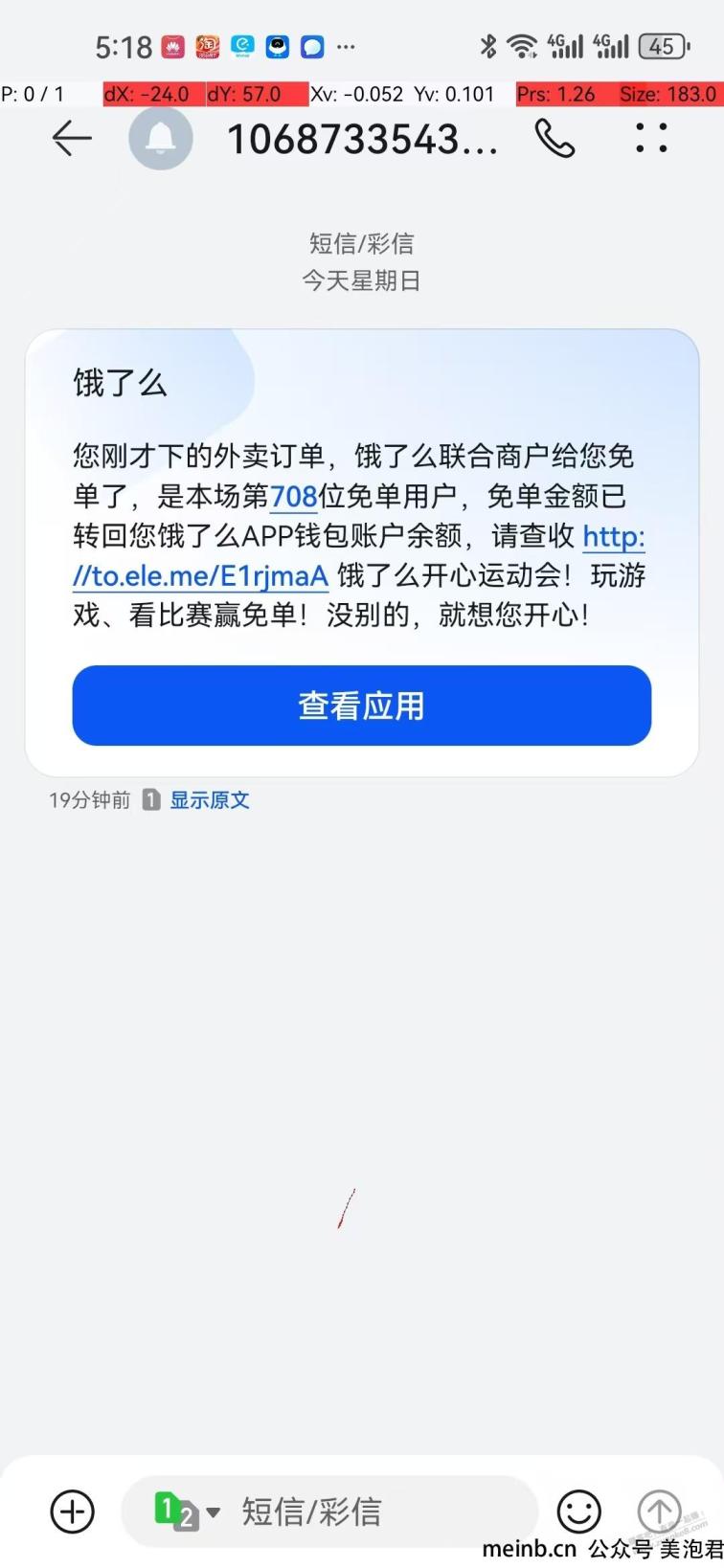
Task: Show original text via 显示原文
Action: tap(210, 800)
